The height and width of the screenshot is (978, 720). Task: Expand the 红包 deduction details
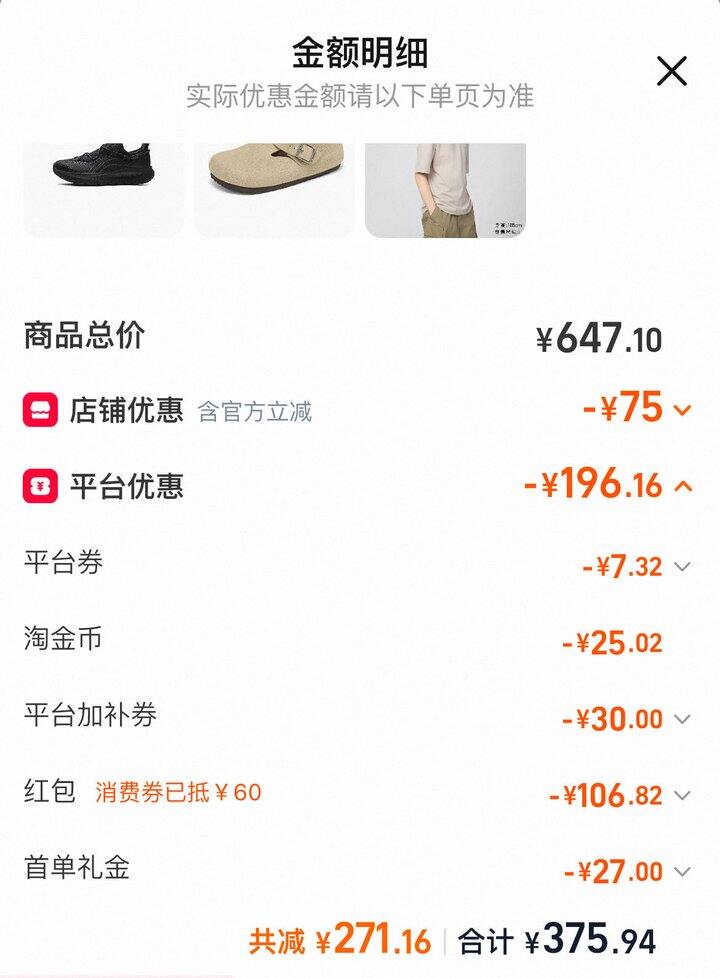click(x=683, y=796)
